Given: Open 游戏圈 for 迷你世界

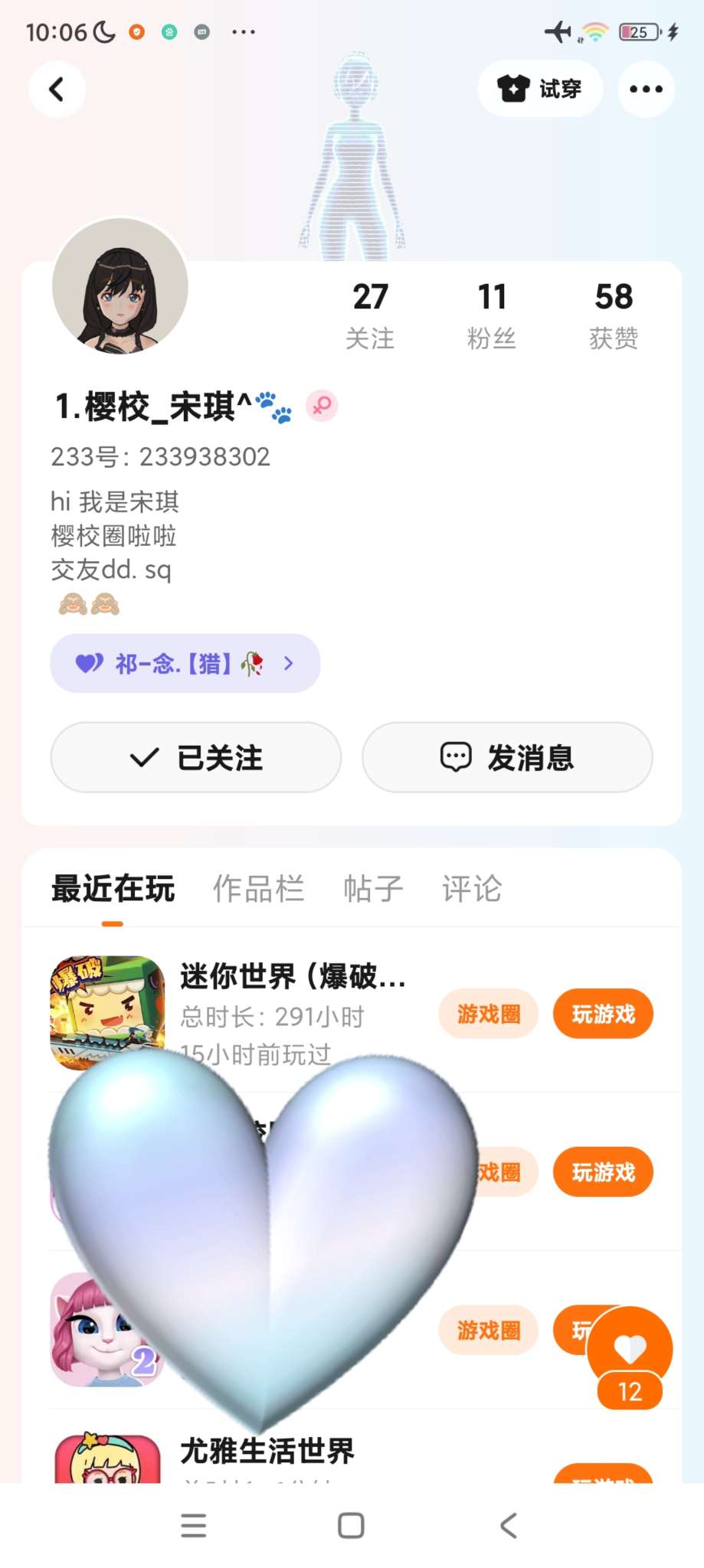Looking at the screenshot, I should coord(488,1014).
